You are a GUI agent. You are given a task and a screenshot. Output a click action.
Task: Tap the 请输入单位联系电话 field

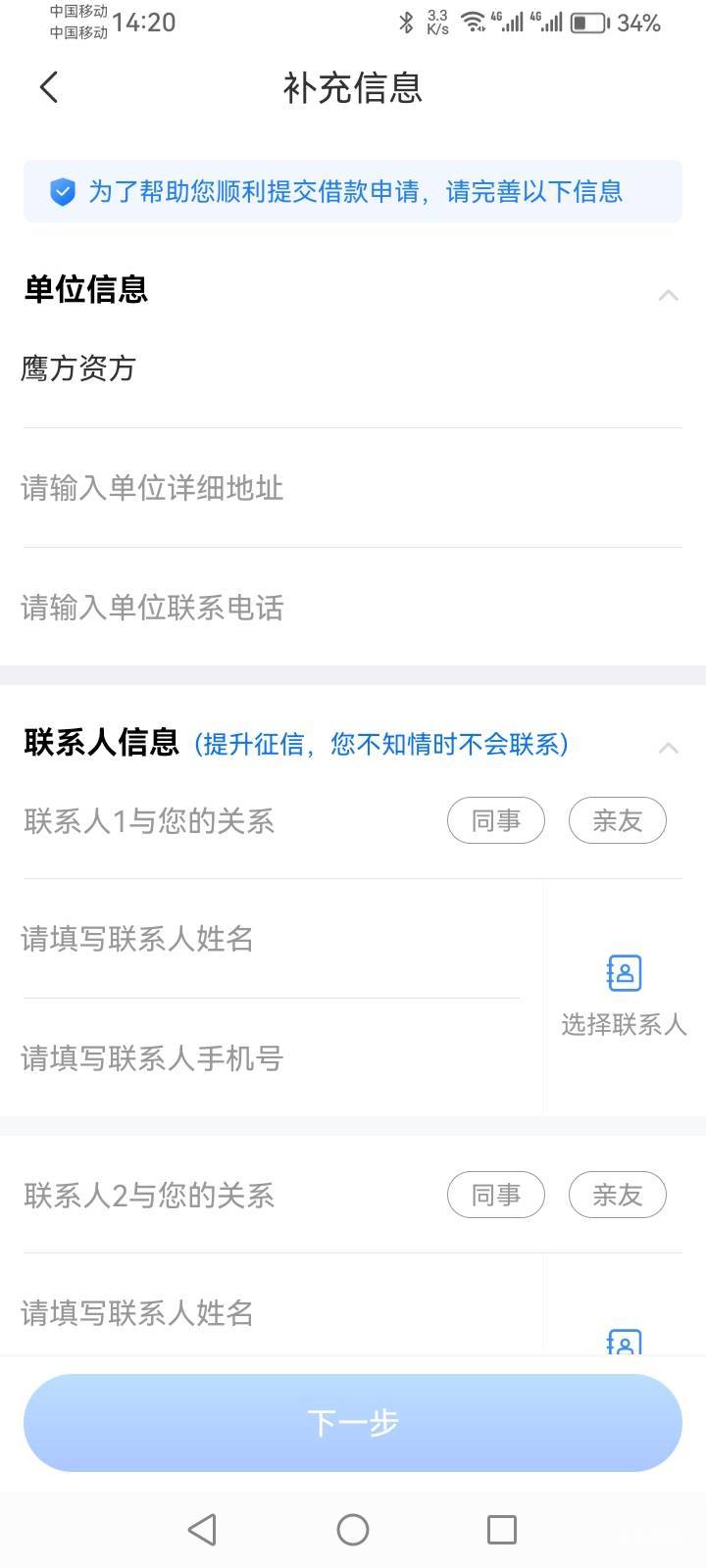click(353, 608)
